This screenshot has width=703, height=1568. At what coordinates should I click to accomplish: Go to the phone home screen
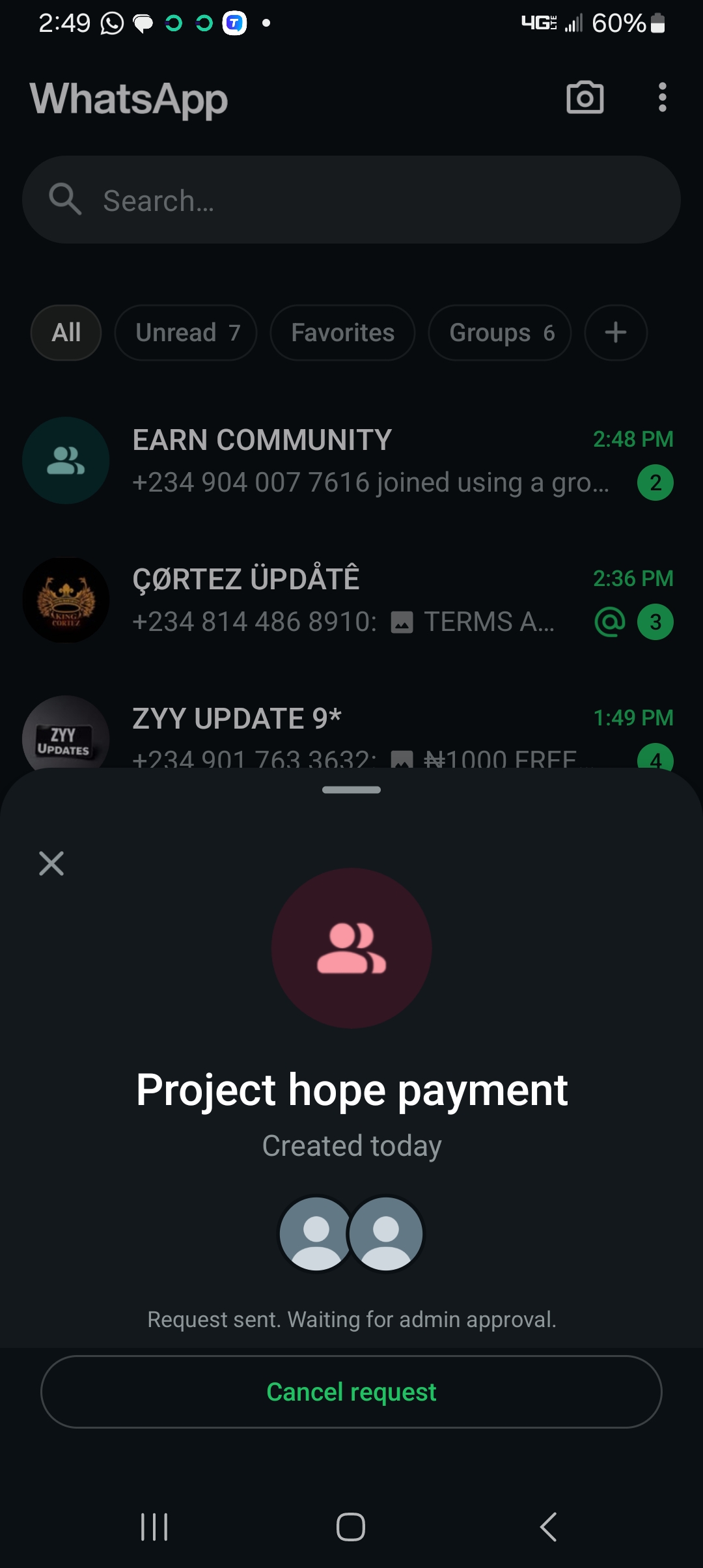(x=351, y=1526)
